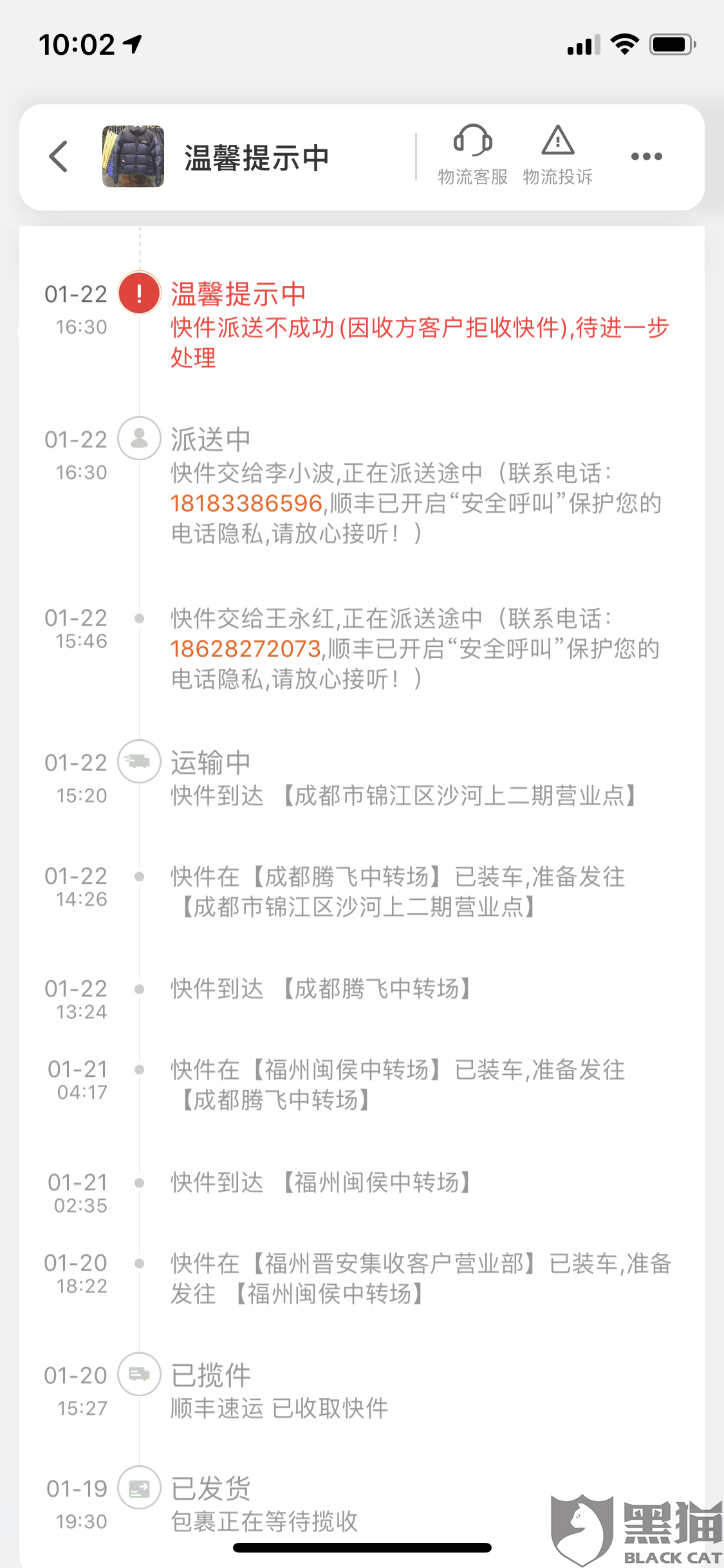This screenshot has width=724, height=1568.
Task: Contact 物流客服 logistics customer service
Action: tap(472, 155)
